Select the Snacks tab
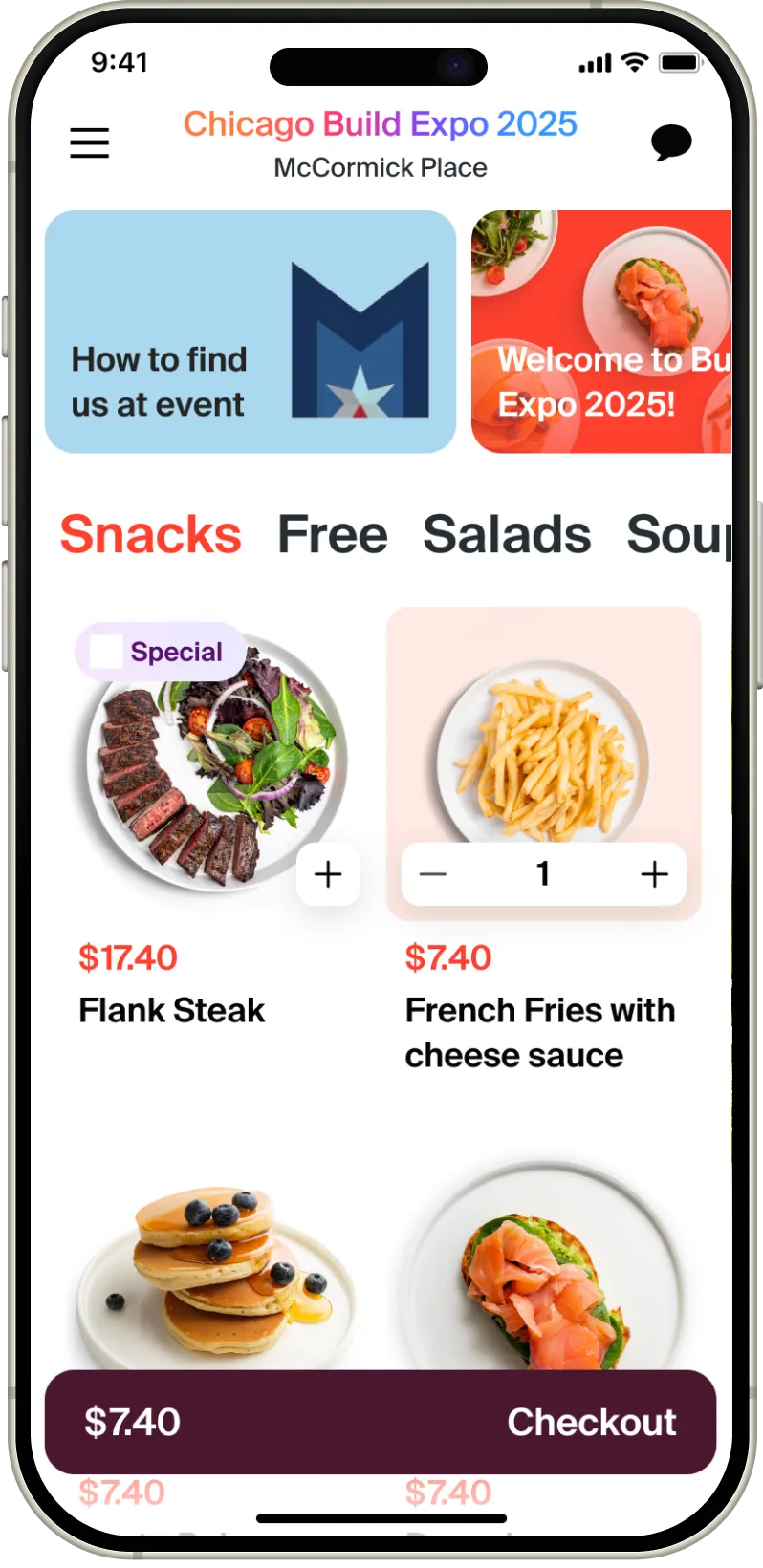763x1568 pixels. click(x=150, y=534)
